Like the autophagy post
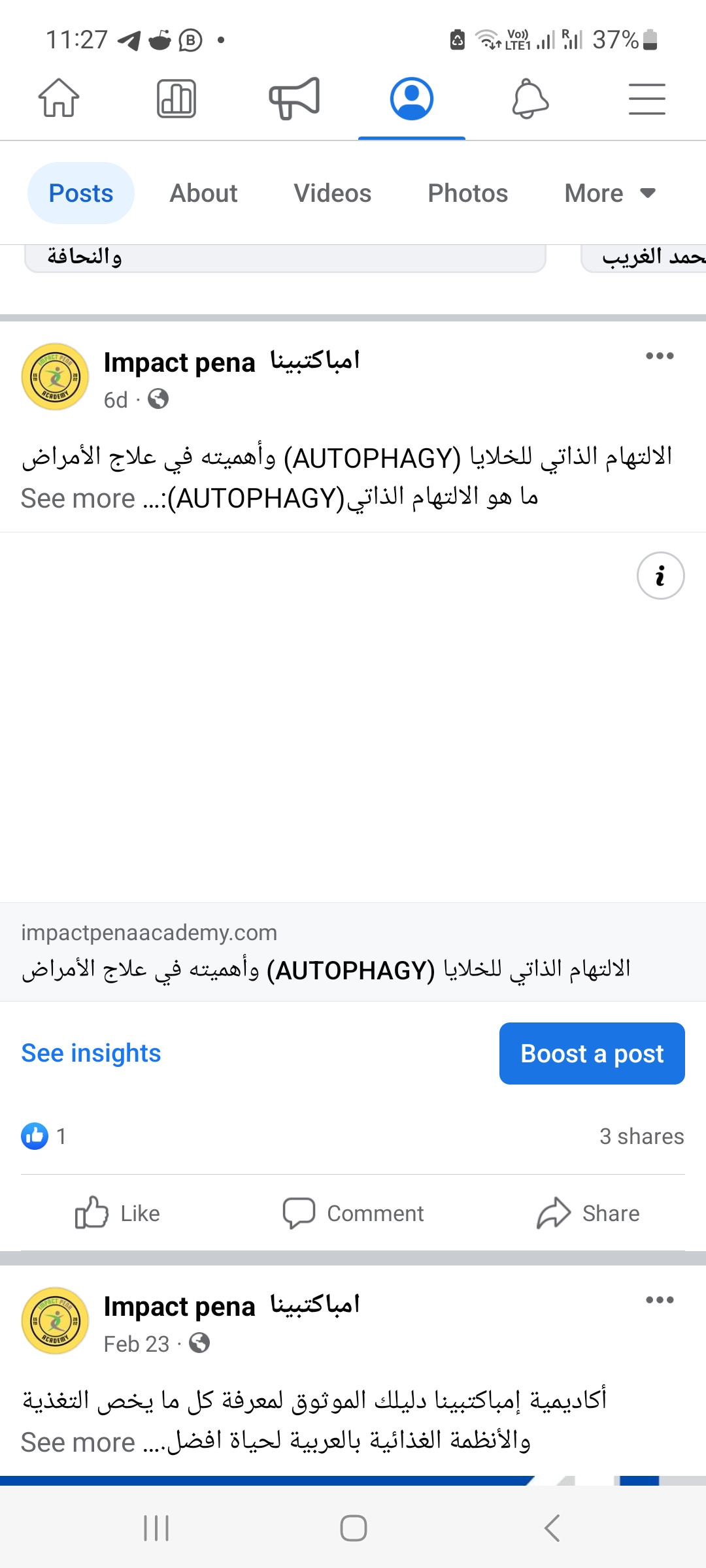The width and height of the screenshot is (706, 1568). (118, 1213)
